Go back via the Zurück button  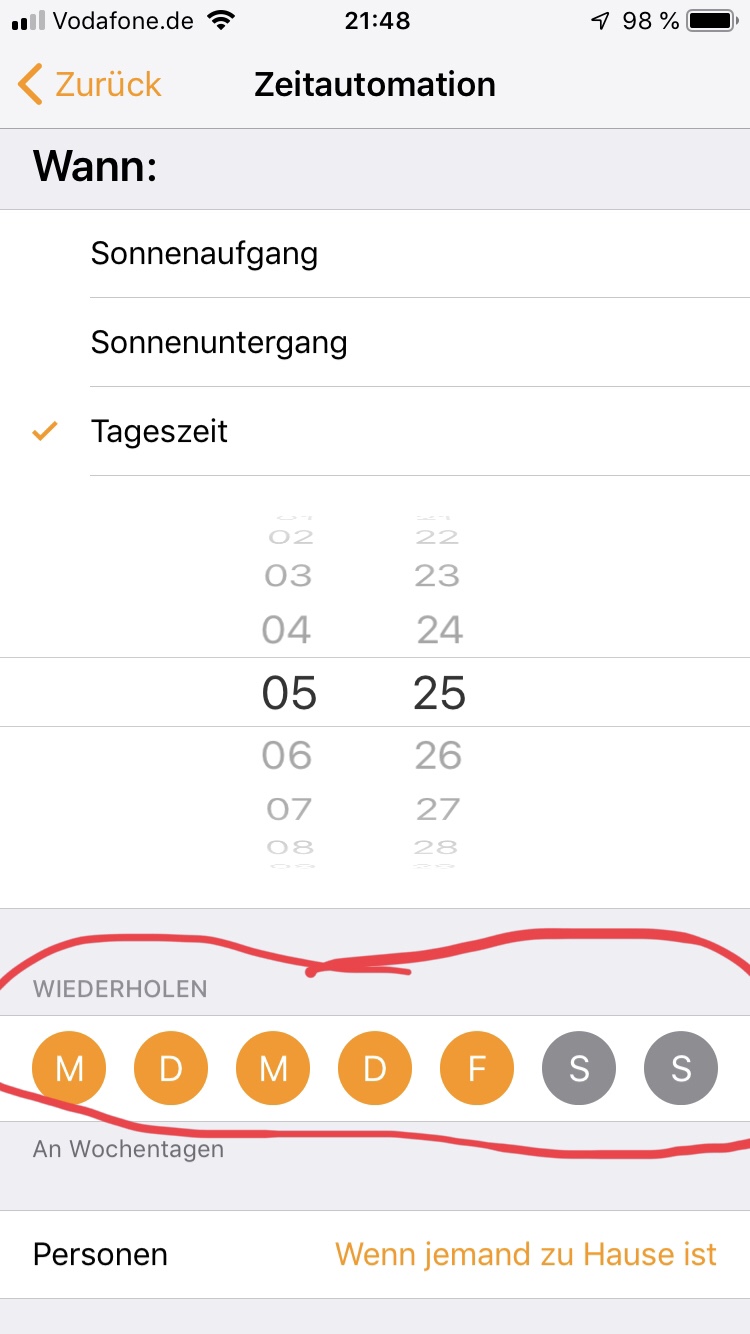point(90,85)
